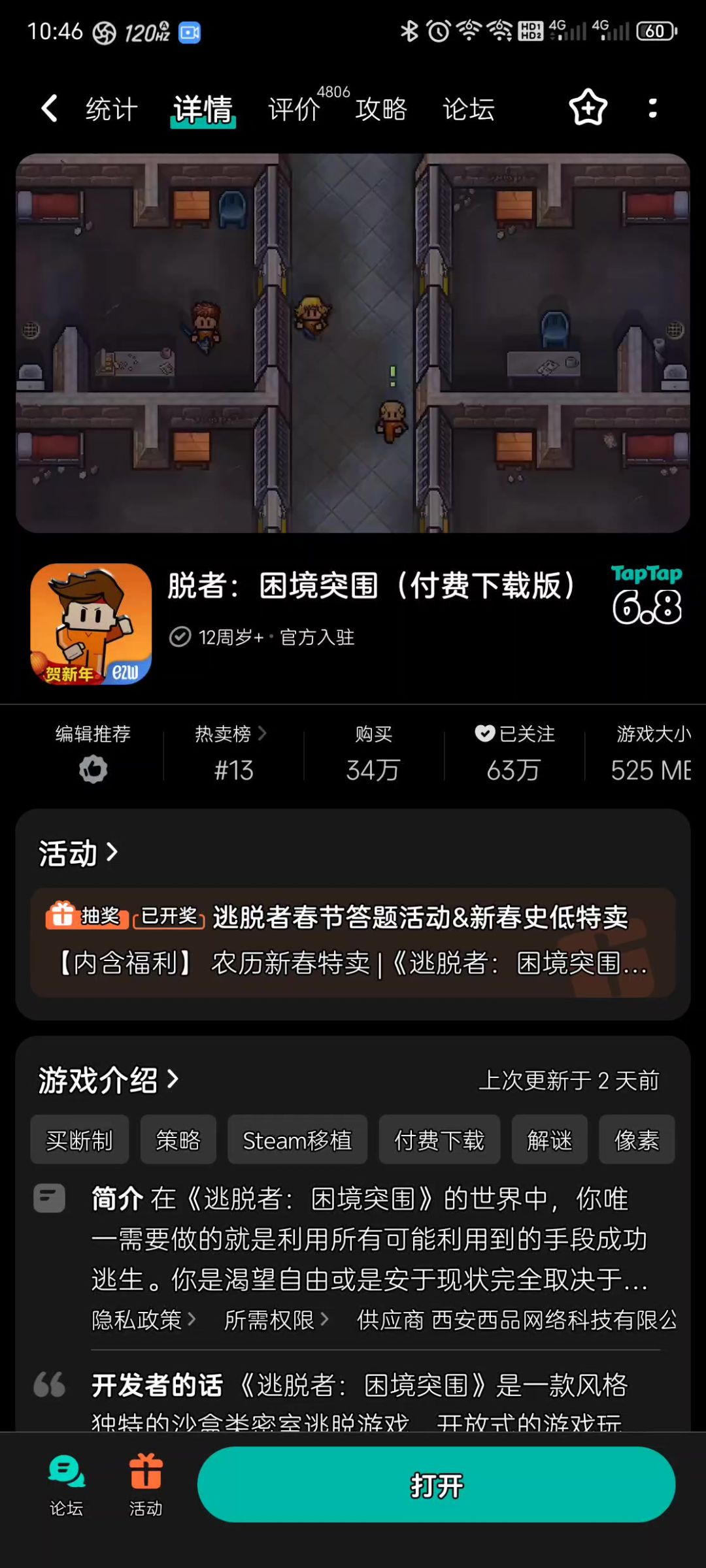Image resolution: width=706 pixels, height=1568 pixels.
Task: Tap the 解谜 tag chip
Action: 549,1141
